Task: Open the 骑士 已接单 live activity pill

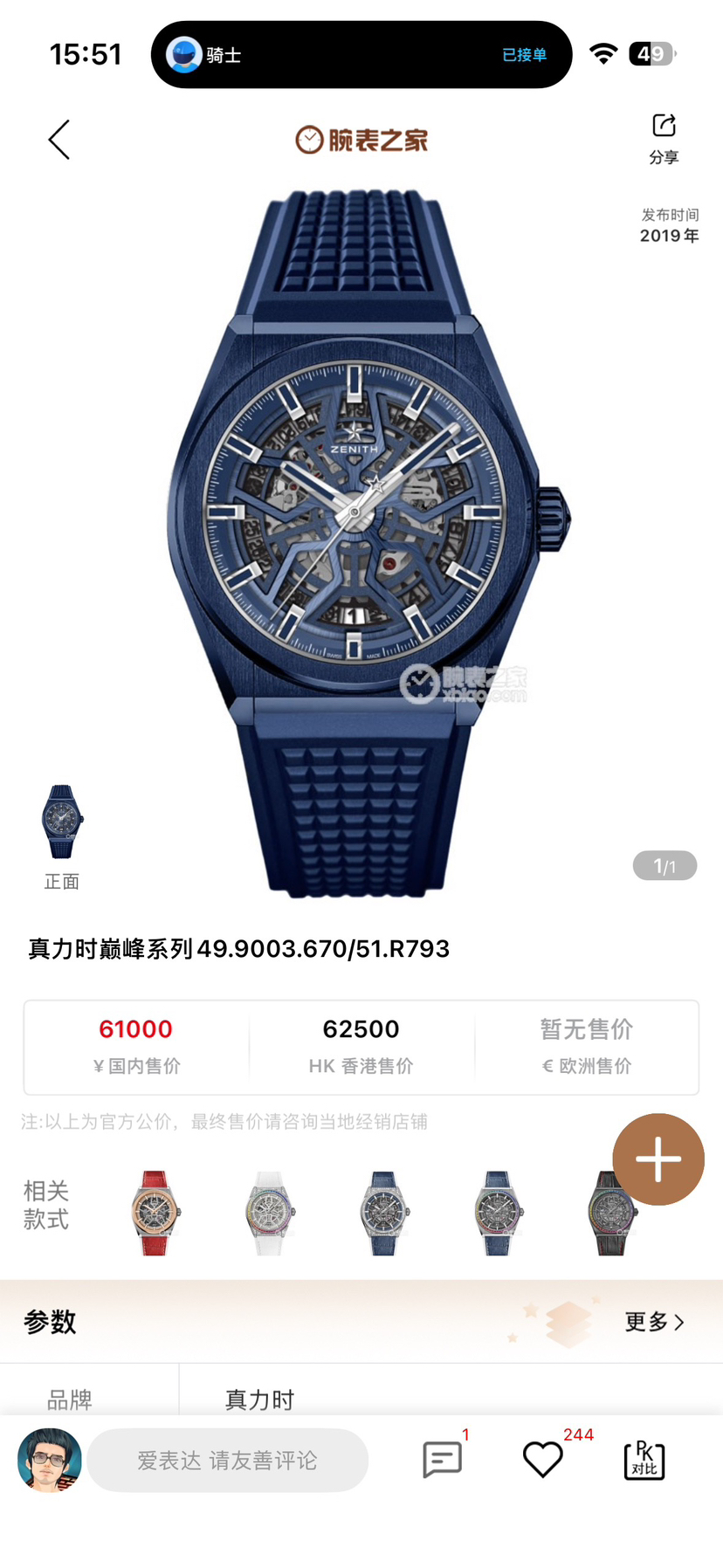Action: (361, 54)
